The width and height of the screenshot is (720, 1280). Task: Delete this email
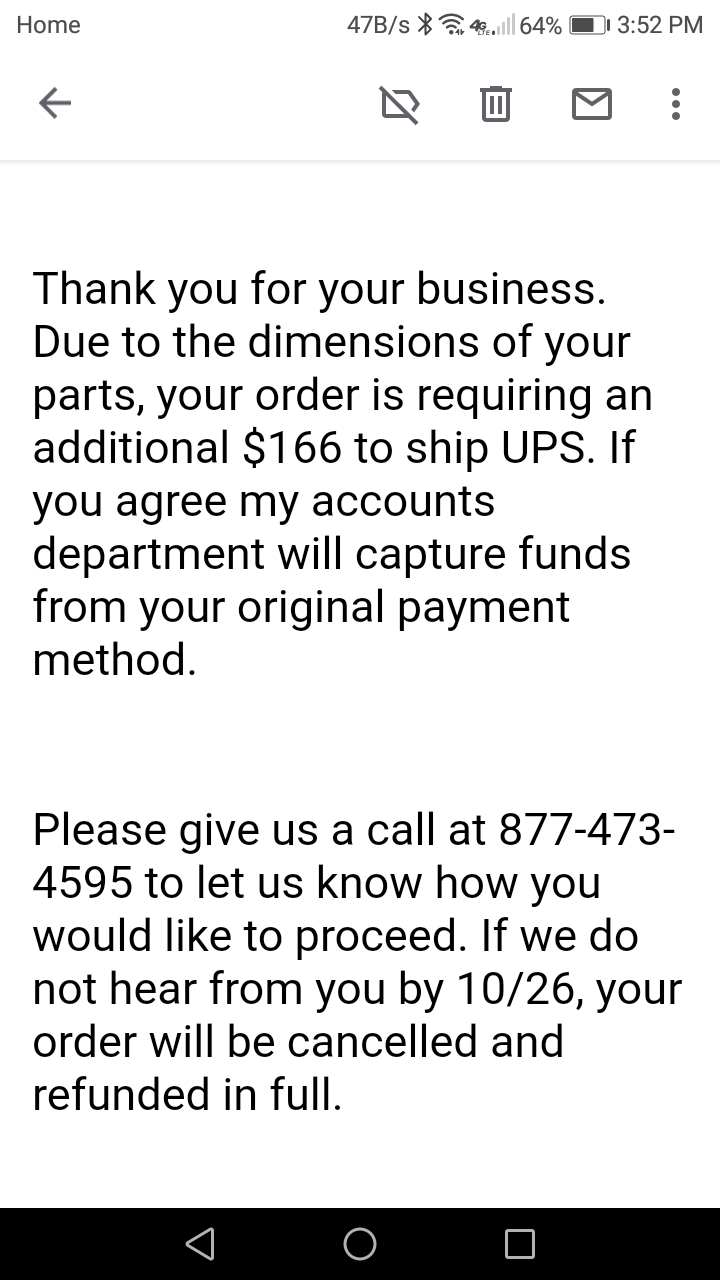click(x=496, y=103)
